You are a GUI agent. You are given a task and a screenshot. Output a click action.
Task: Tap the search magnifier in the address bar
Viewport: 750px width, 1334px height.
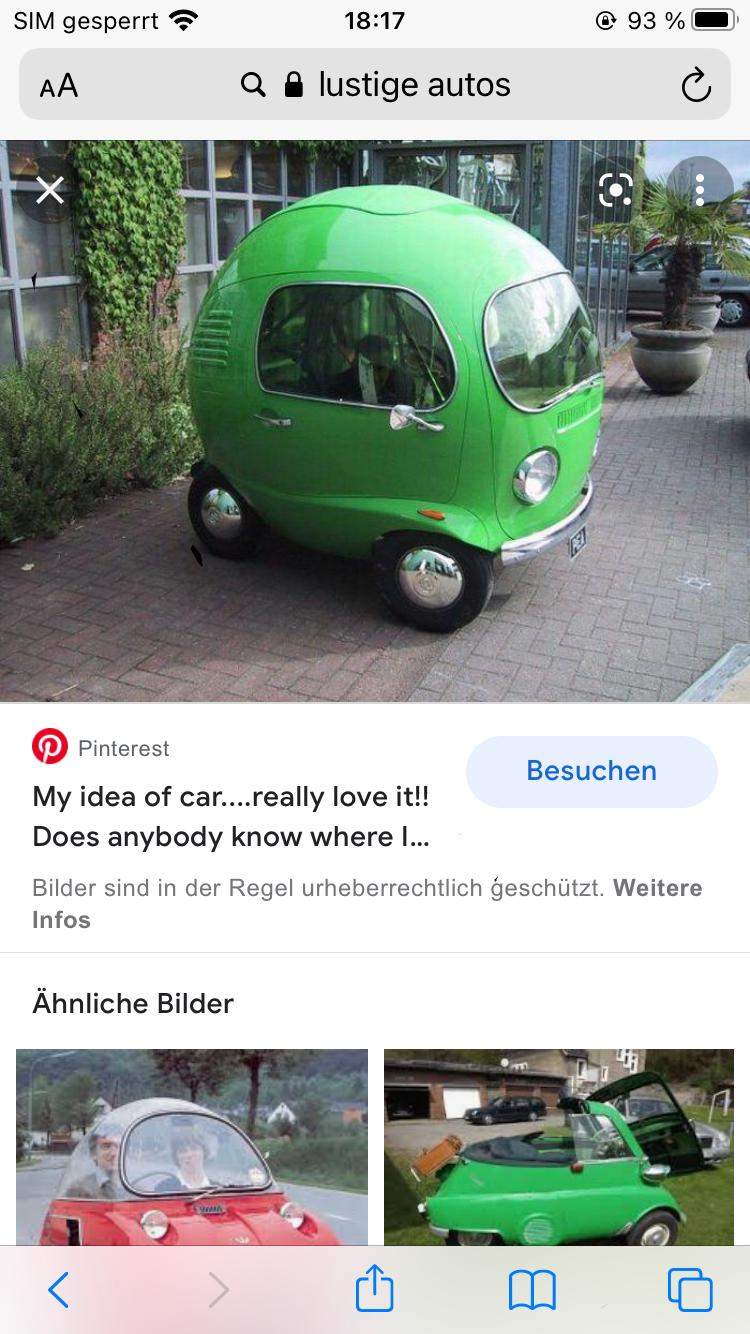pyautogui.click(x=253, y=85)
